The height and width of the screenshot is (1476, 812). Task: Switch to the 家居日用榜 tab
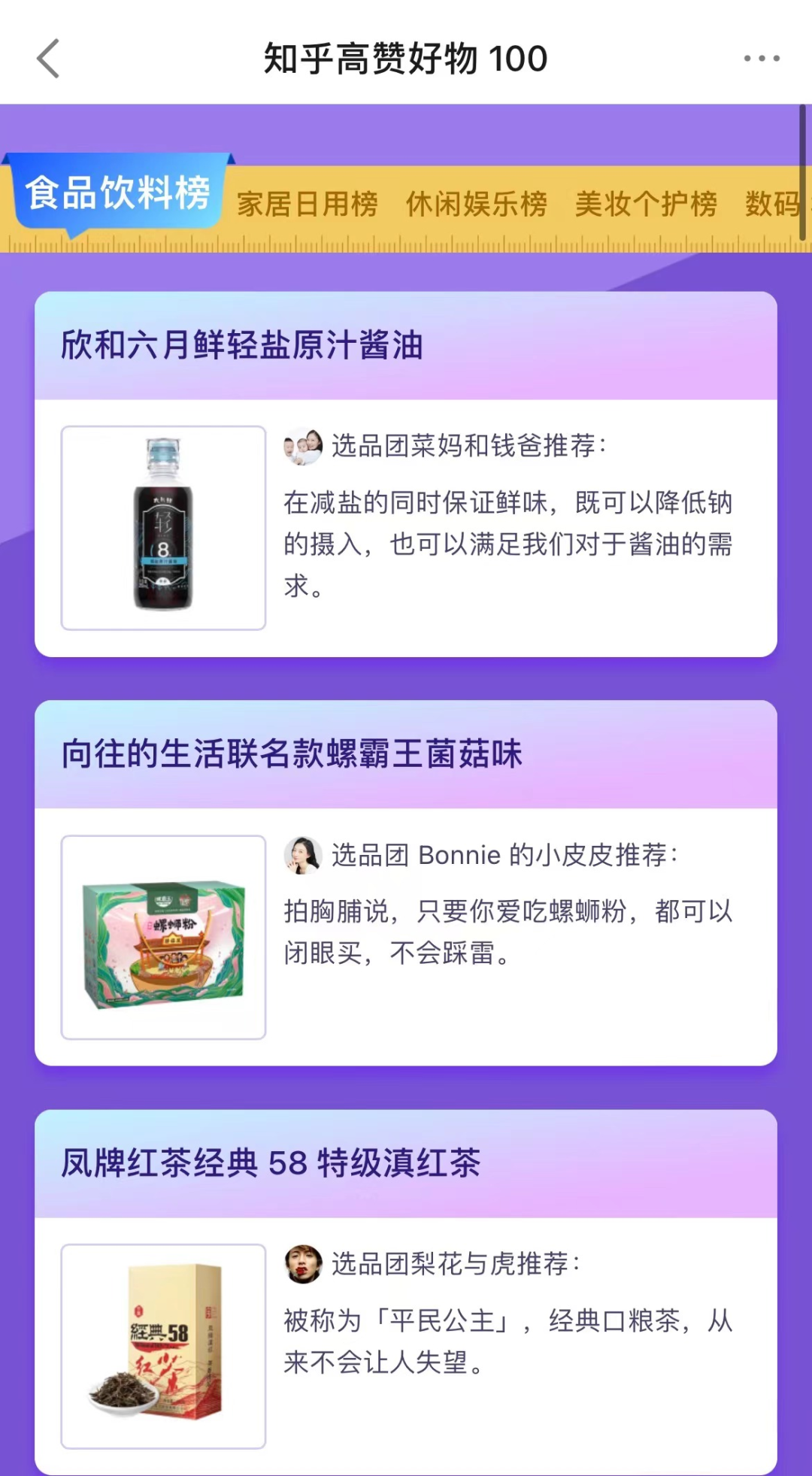coord(308,204)
